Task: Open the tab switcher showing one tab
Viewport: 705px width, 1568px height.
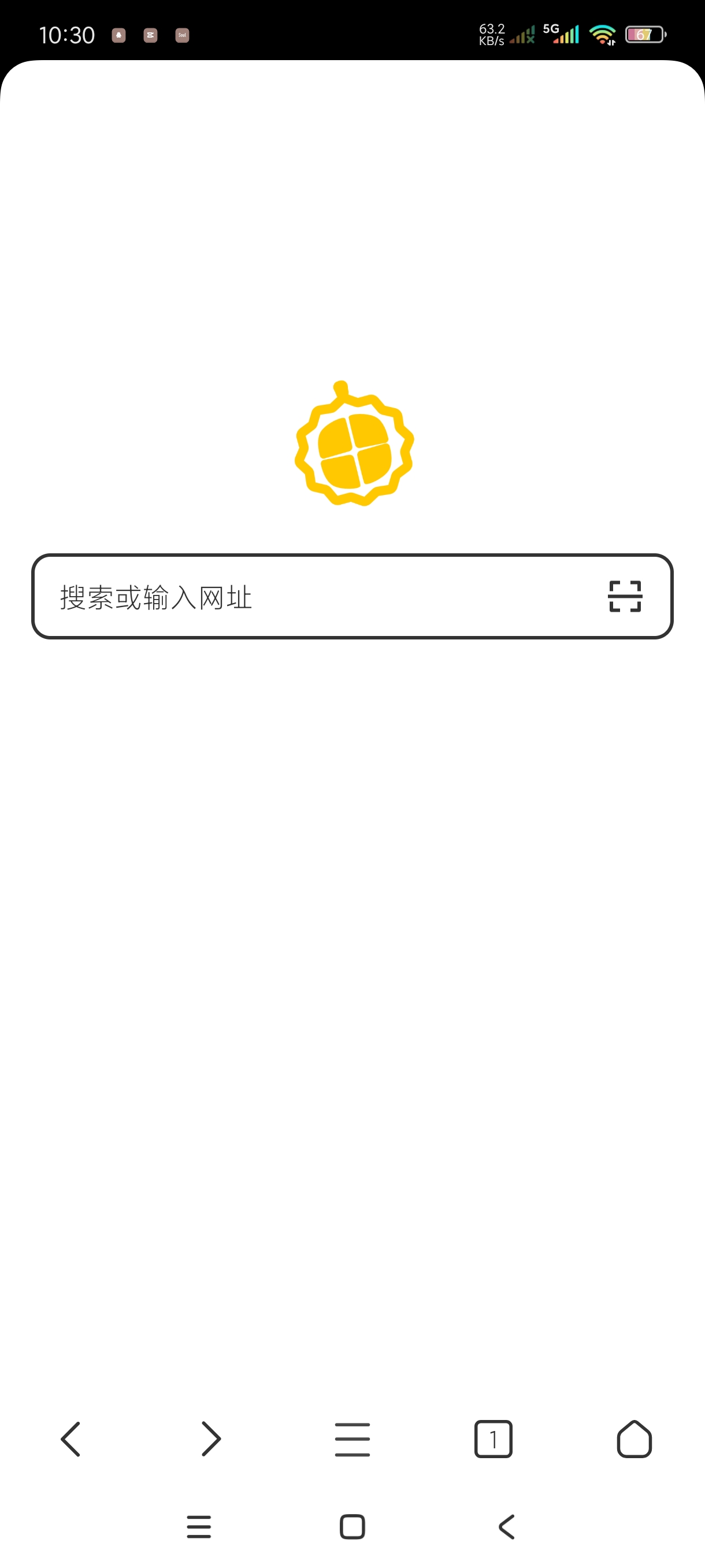Action: [493, 1439]
